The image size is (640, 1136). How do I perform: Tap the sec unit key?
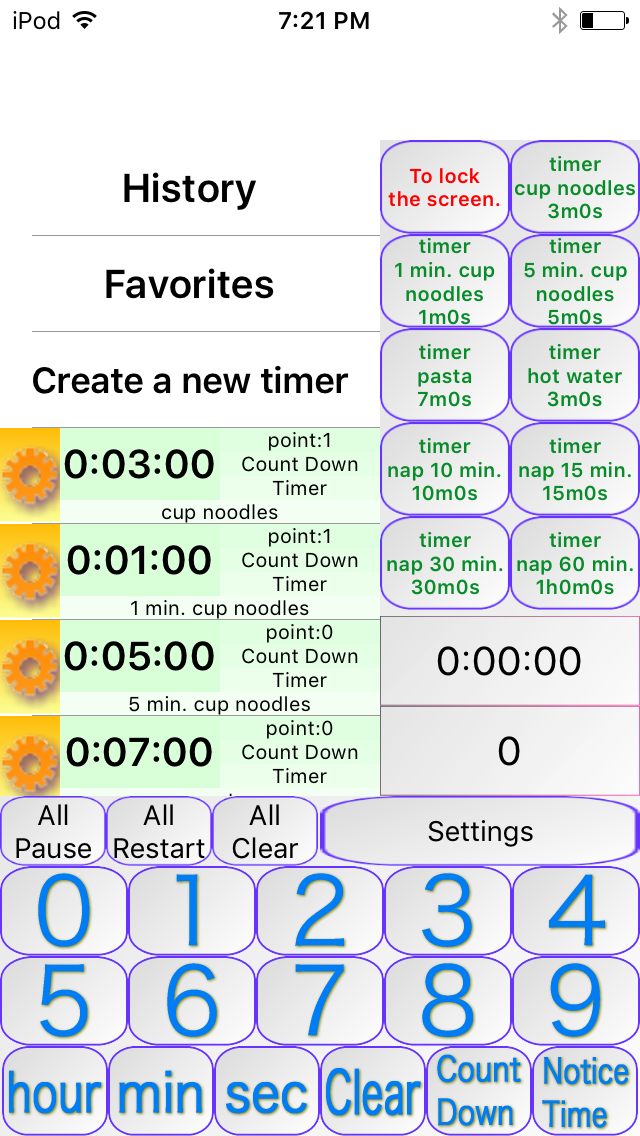click(x=266, y=1091)
